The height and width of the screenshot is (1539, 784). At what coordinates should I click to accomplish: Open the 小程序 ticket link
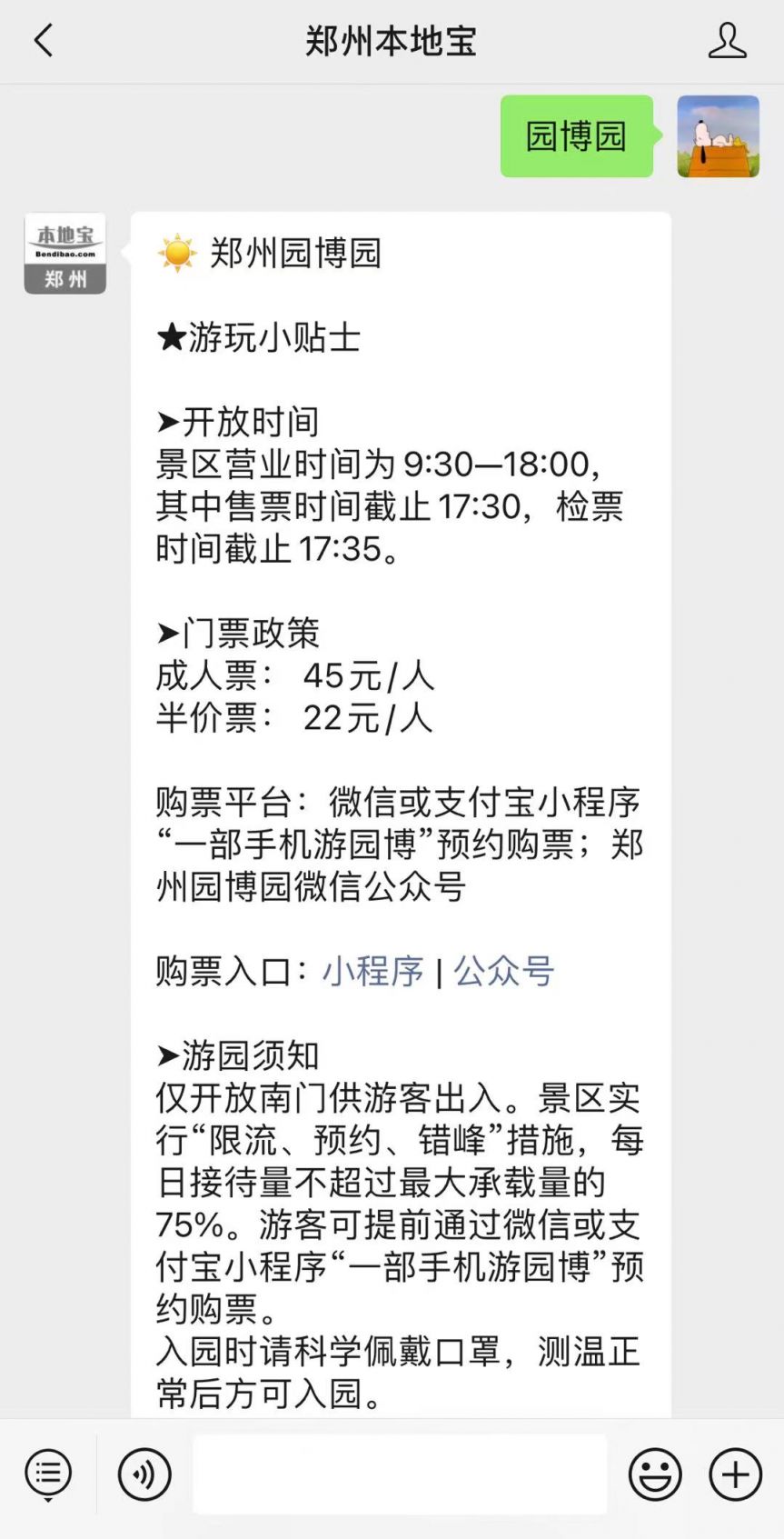click(x=373, y=972)
